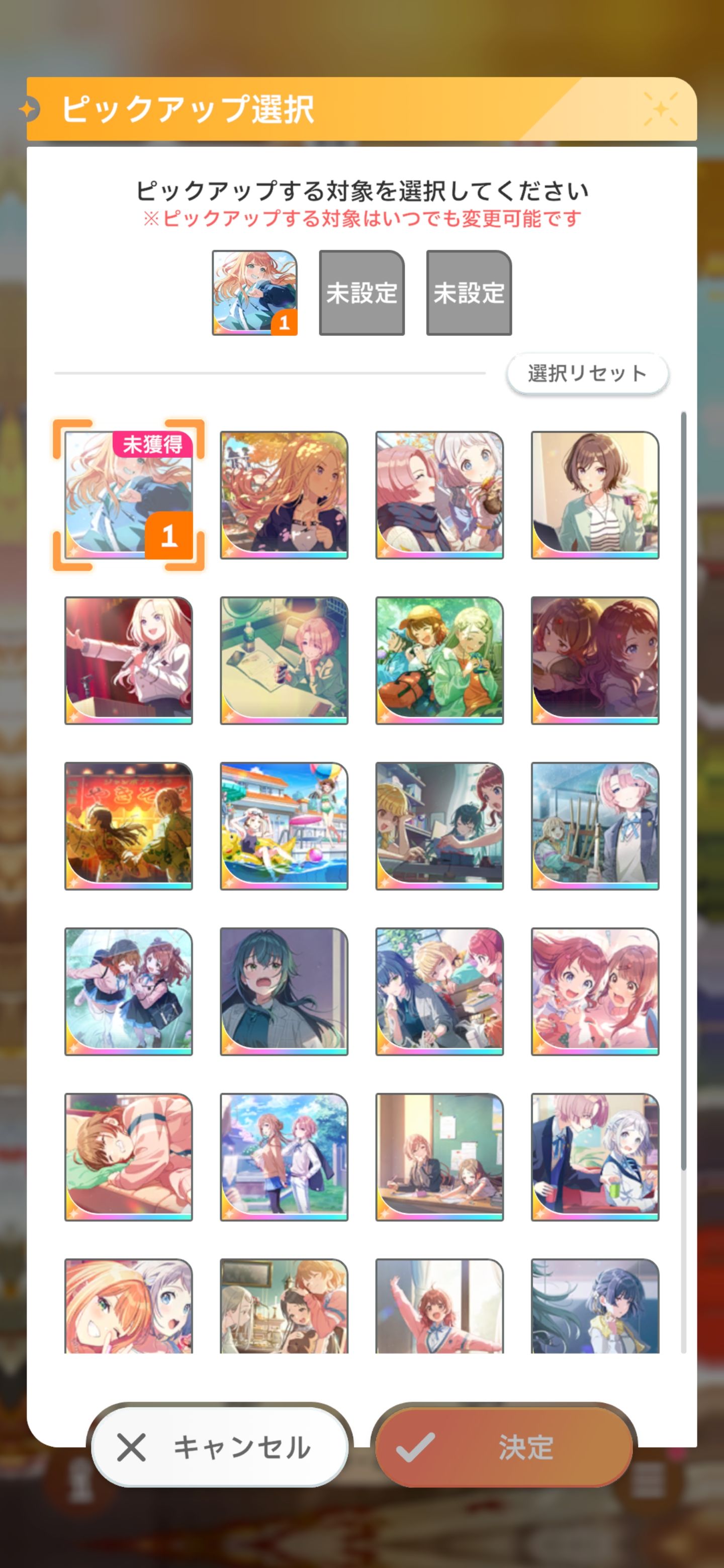724x1568 pixels.
Task: Open the third 未設定 pickup slot
Action: [x=469, y=293]
